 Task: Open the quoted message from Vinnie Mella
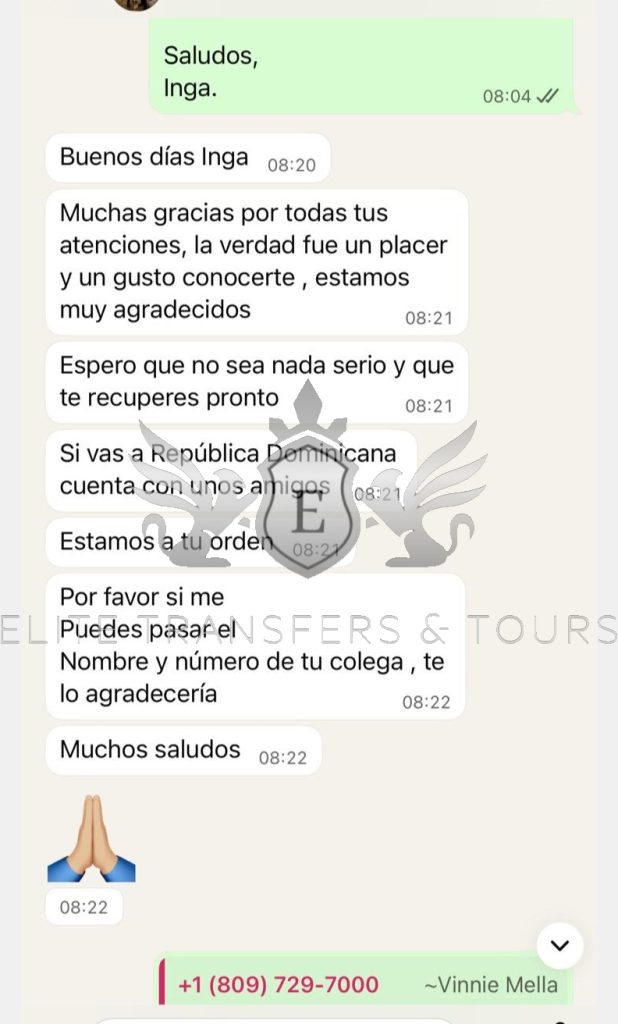point(365,985)
